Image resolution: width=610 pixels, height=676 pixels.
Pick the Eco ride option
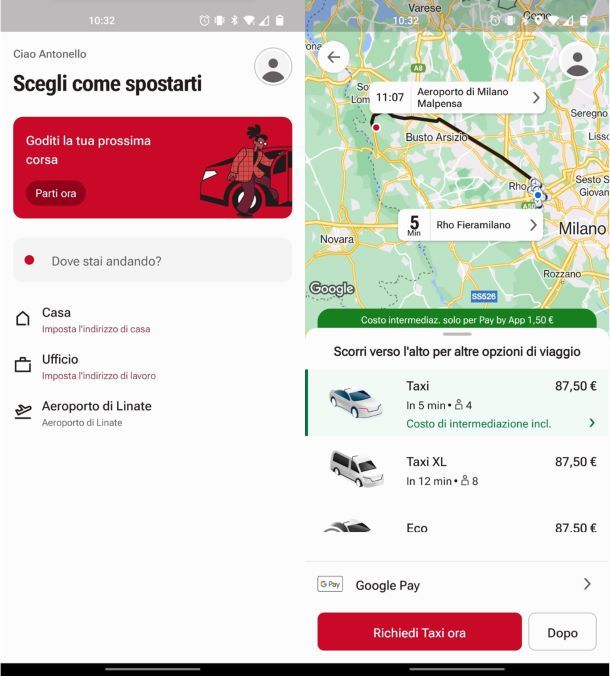coord(456,527)
